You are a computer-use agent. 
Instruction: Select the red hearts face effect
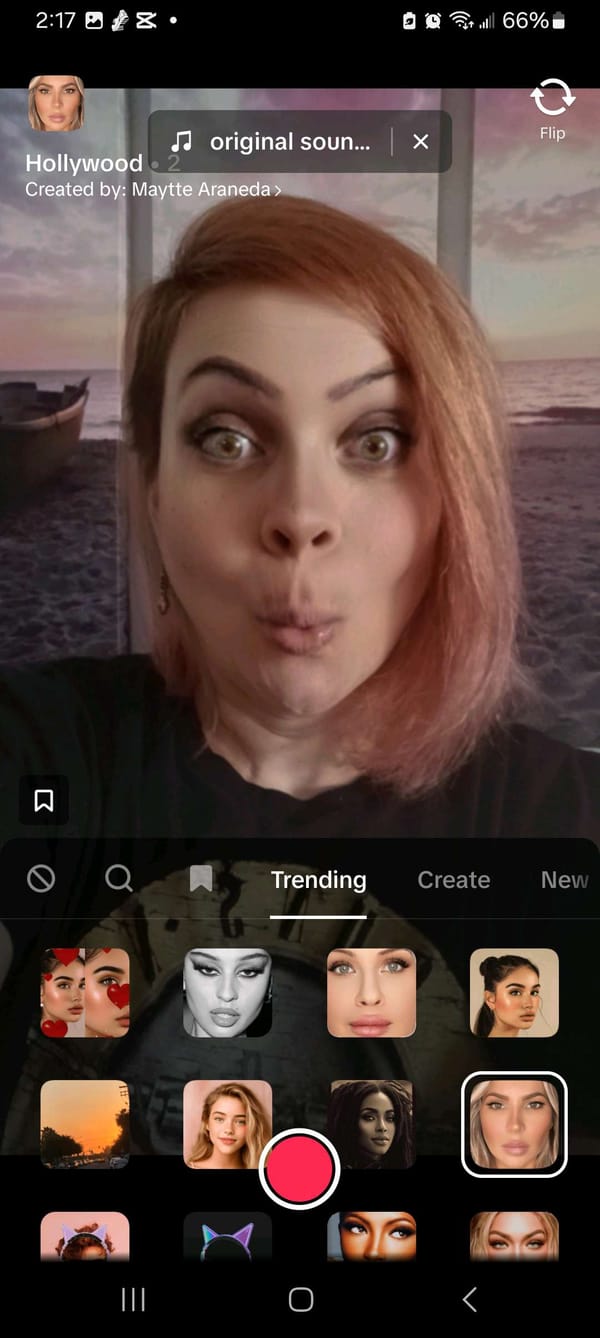click(85, 992)
